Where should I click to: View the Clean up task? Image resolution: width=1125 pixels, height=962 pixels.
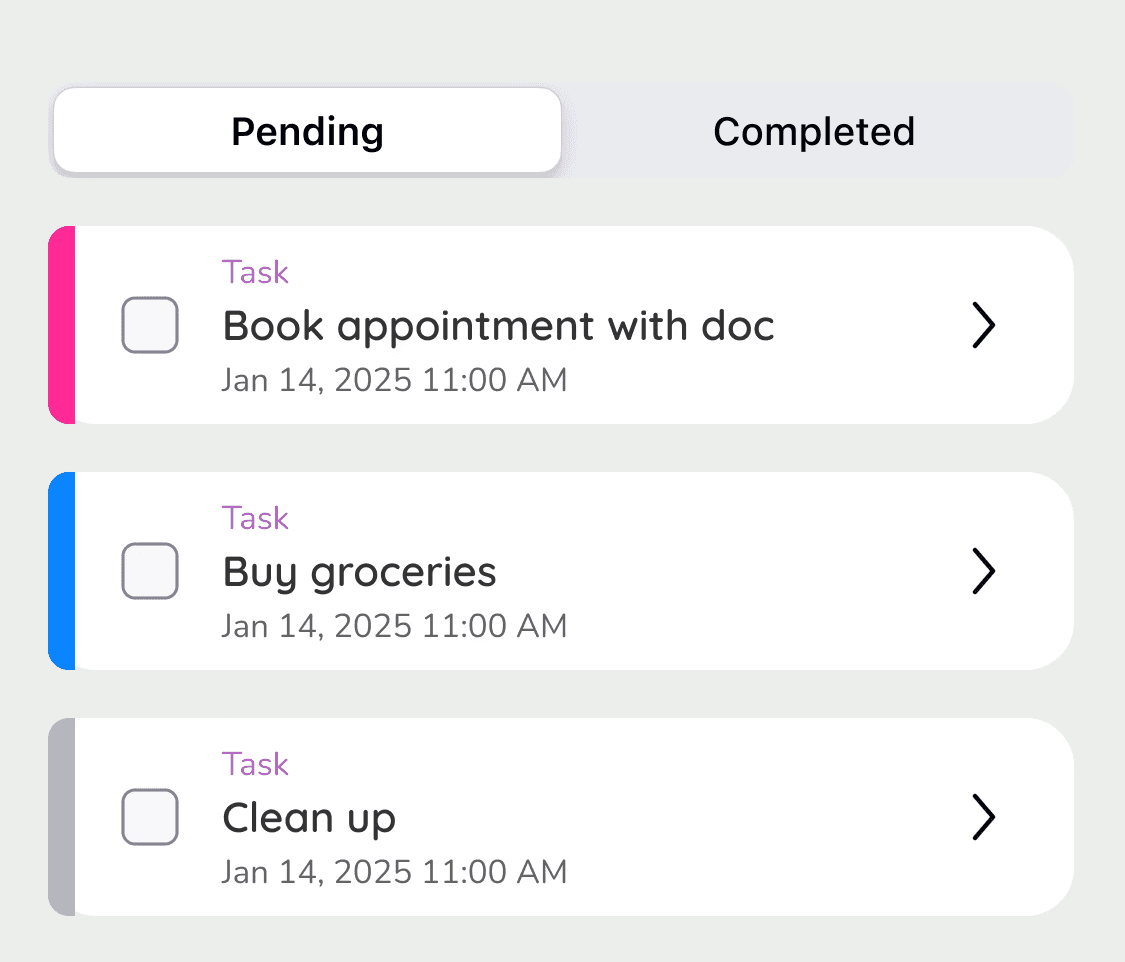click(984, 818)
